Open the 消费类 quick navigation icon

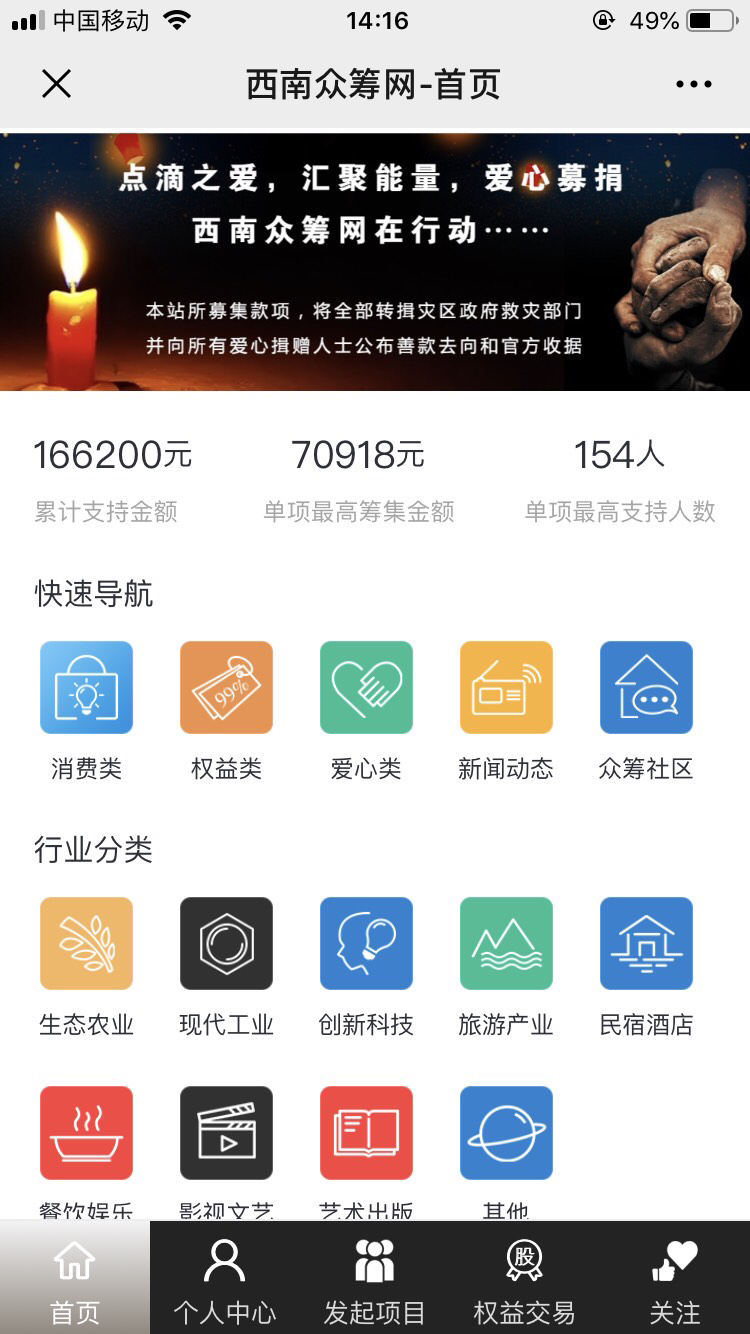pyautogui.click(x=86, y=686)
